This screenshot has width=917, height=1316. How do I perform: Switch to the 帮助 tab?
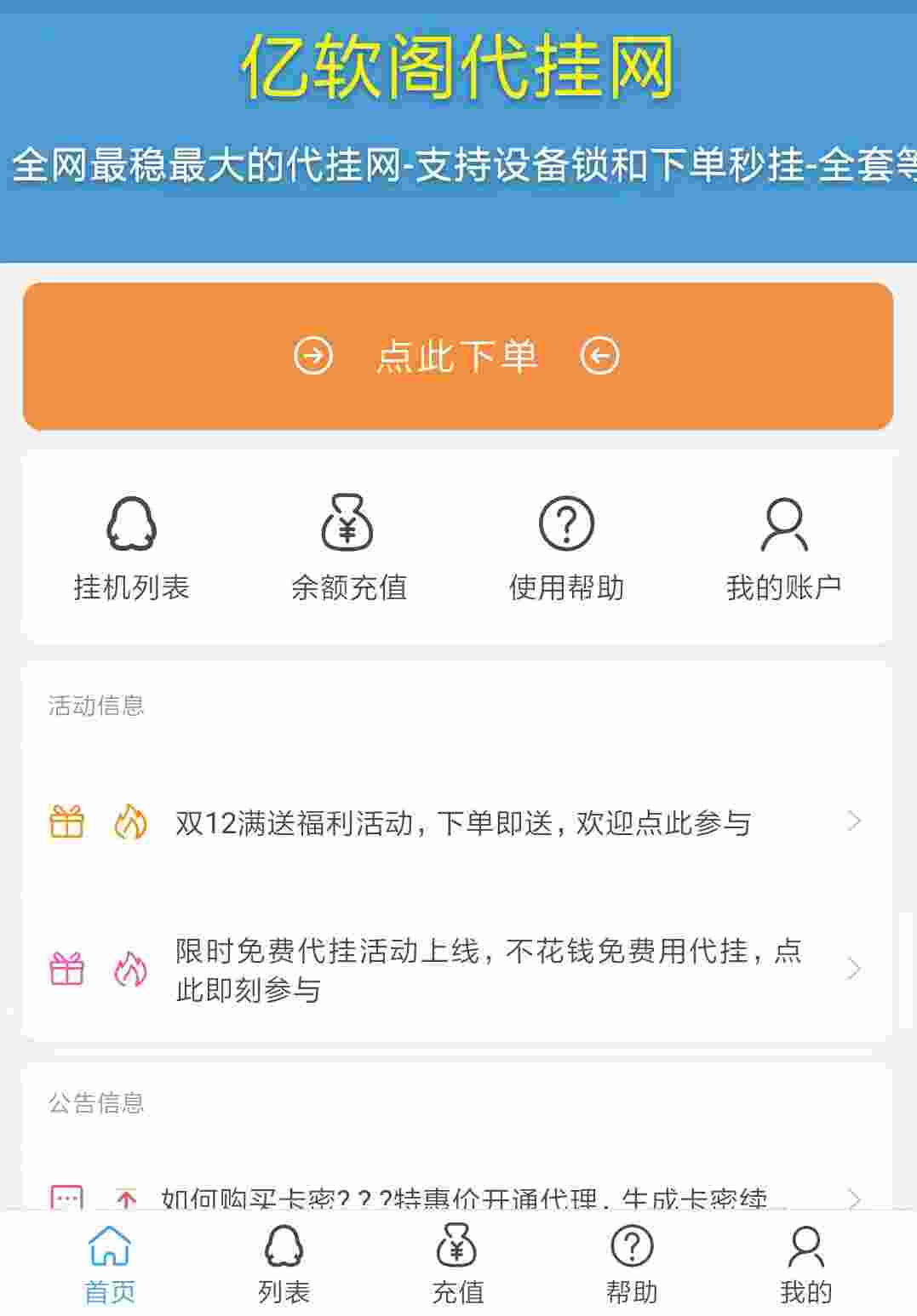(632, 1265)
